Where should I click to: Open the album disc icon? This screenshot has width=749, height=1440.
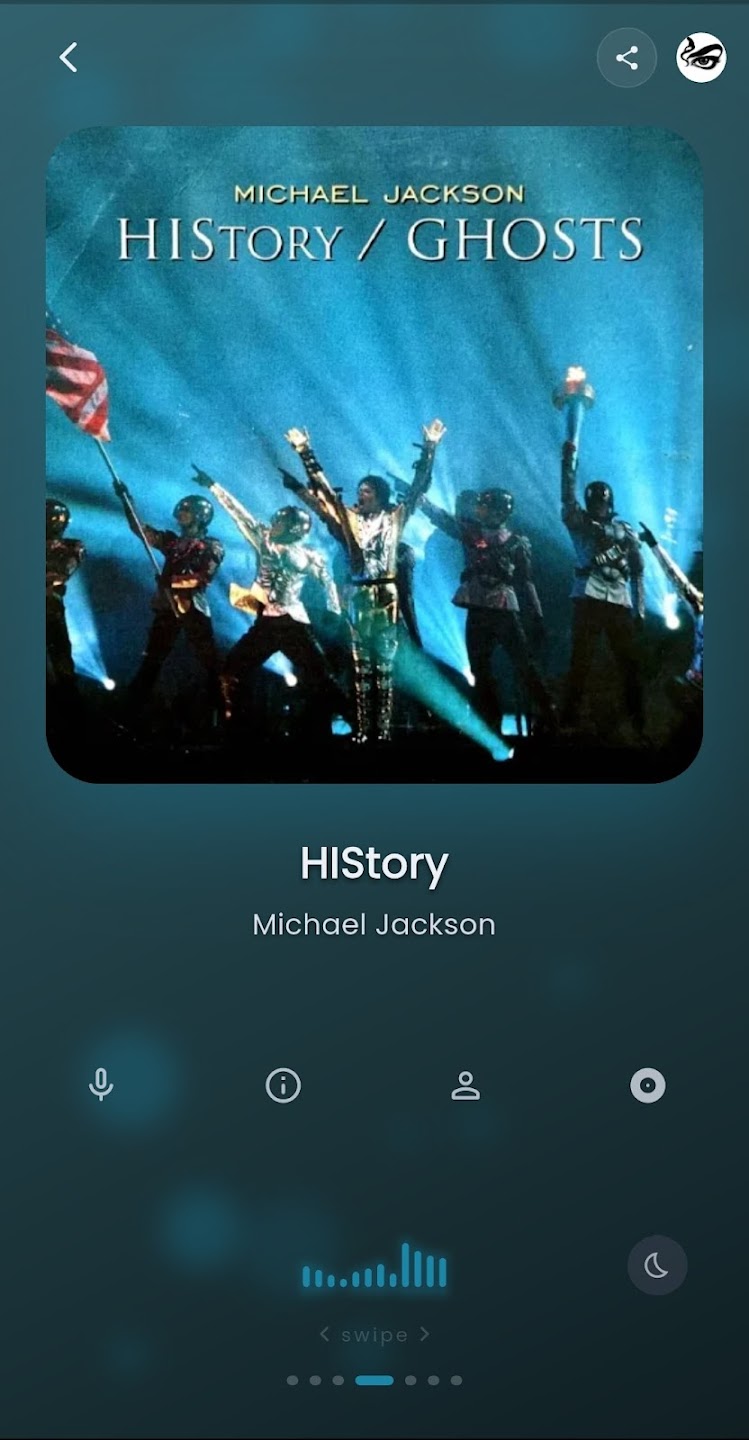coord(648,1085)
